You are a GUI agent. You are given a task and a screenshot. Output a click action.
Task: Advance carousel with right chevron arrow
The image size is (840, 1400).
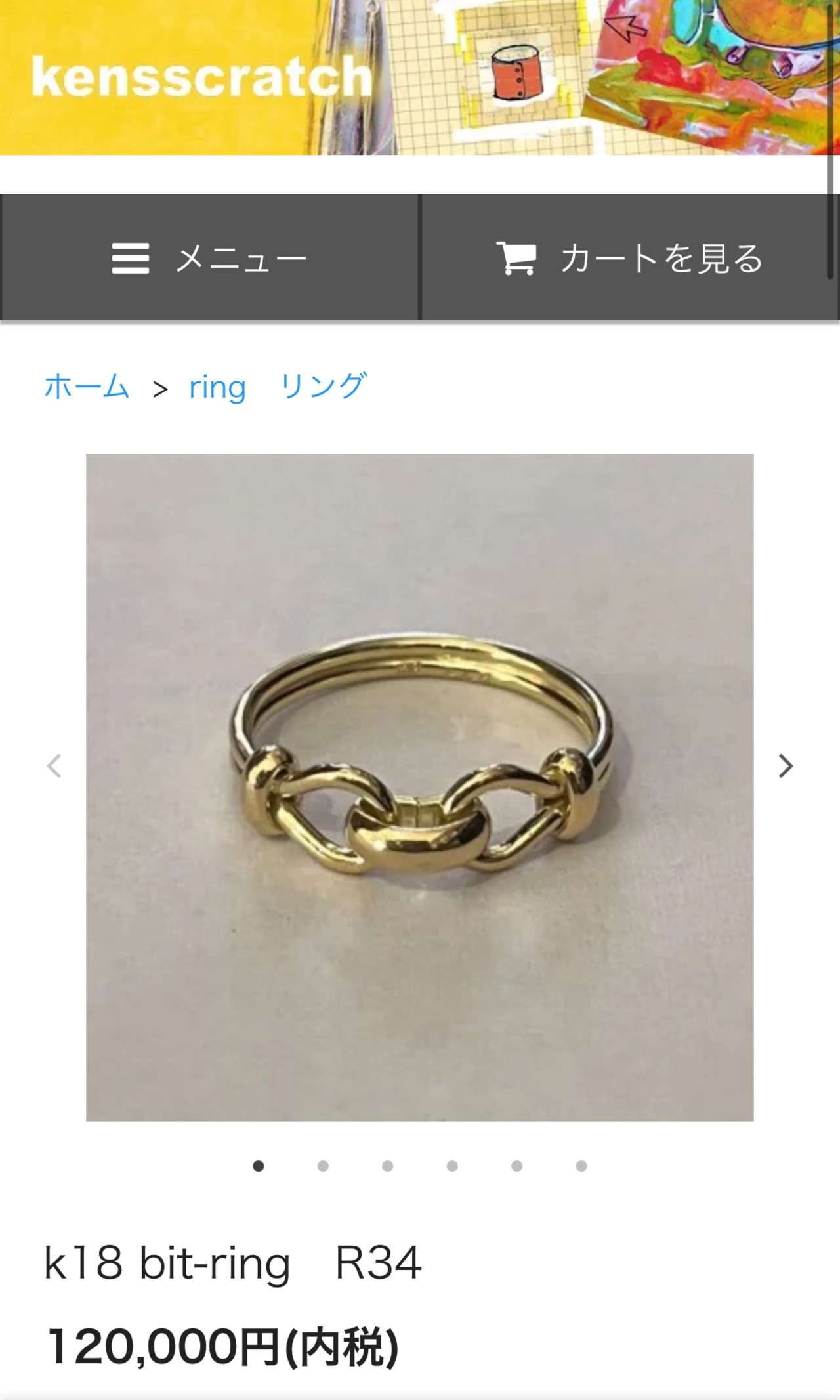coord(785,766)
